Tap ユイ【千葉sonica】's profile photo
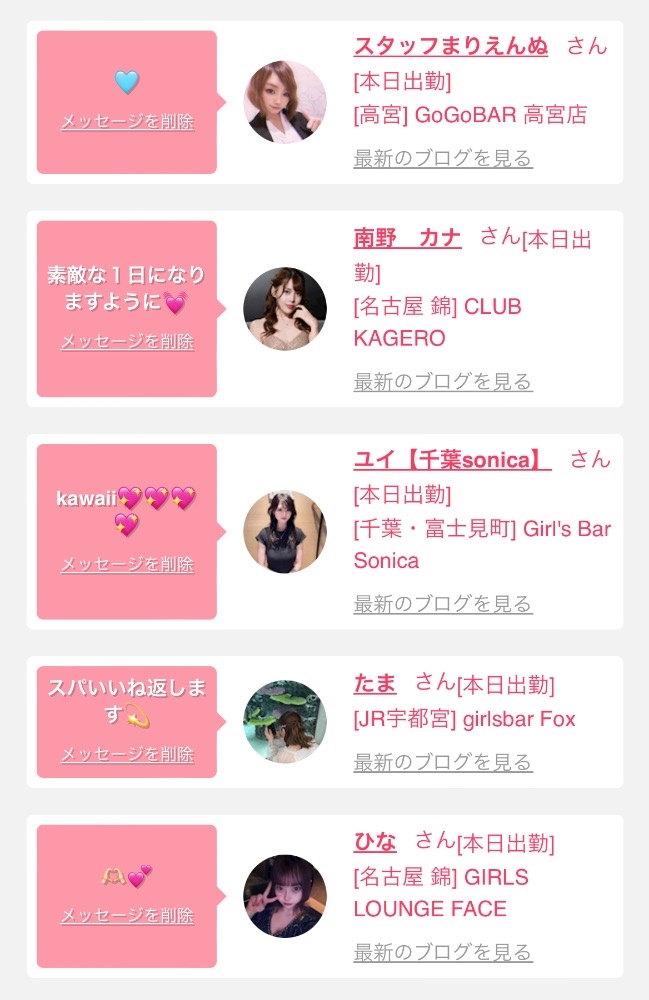Screen dimensions: 649x1000 (x=285, y=531)
